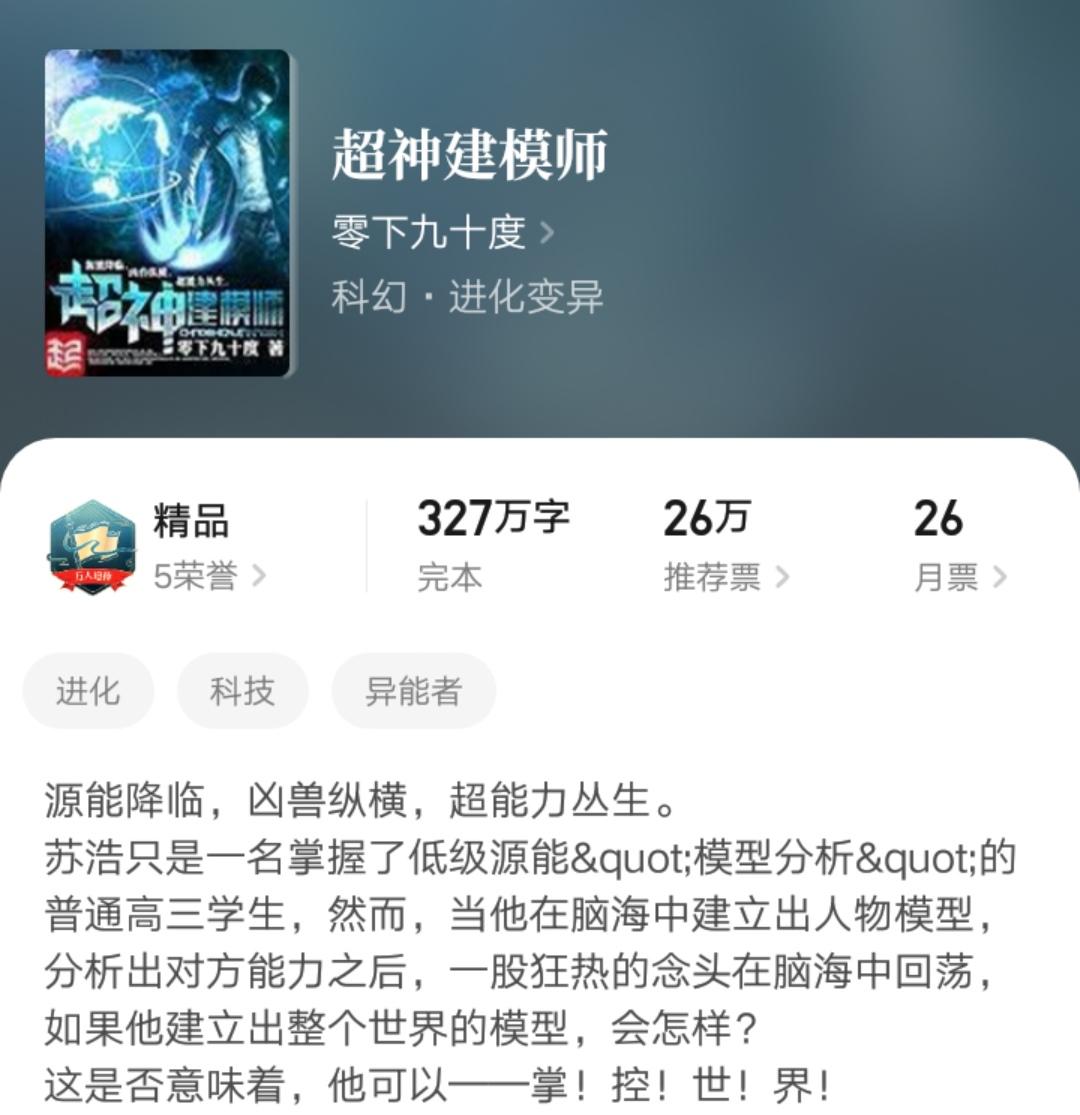This screenshot has width=1080, height=1115.
Task: Tap the 超神建模师 book cover
Action: [167, 213]
